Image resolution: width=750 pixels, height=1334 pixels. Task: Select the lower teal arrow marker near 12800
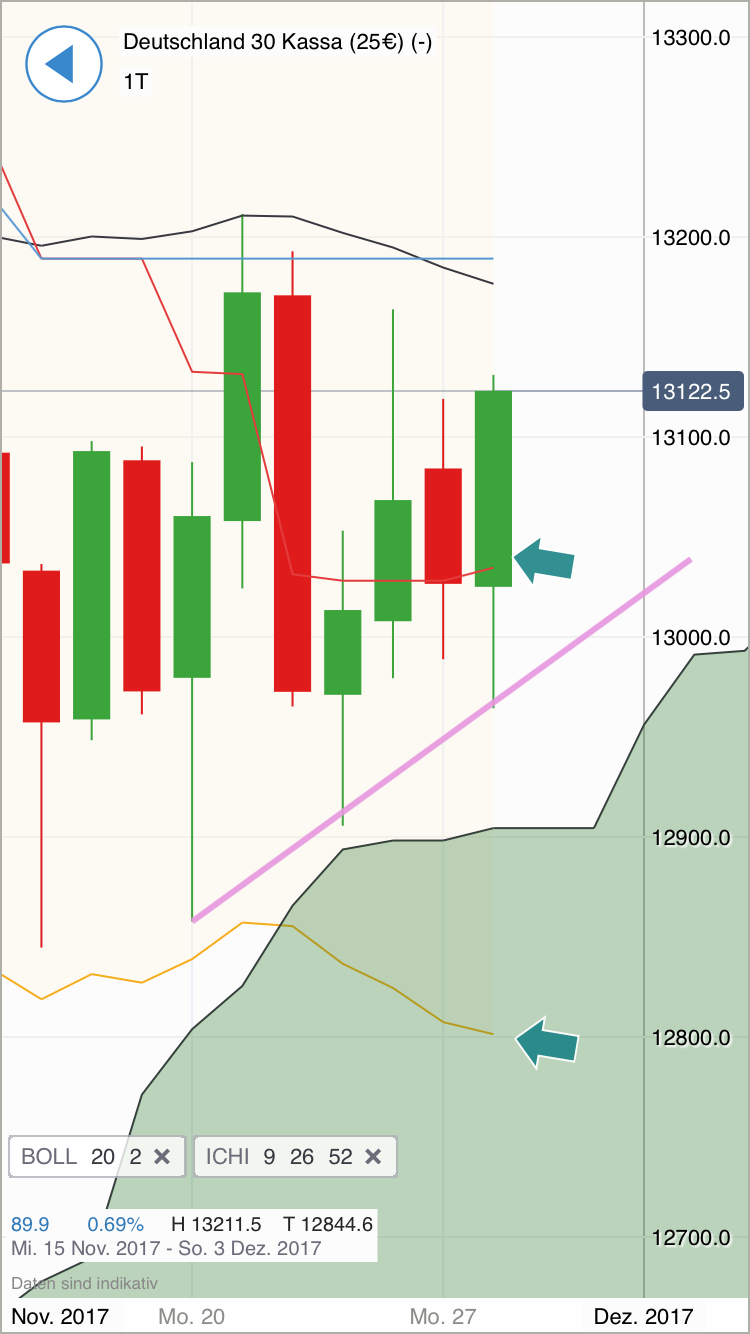[x=546, y=1040]
